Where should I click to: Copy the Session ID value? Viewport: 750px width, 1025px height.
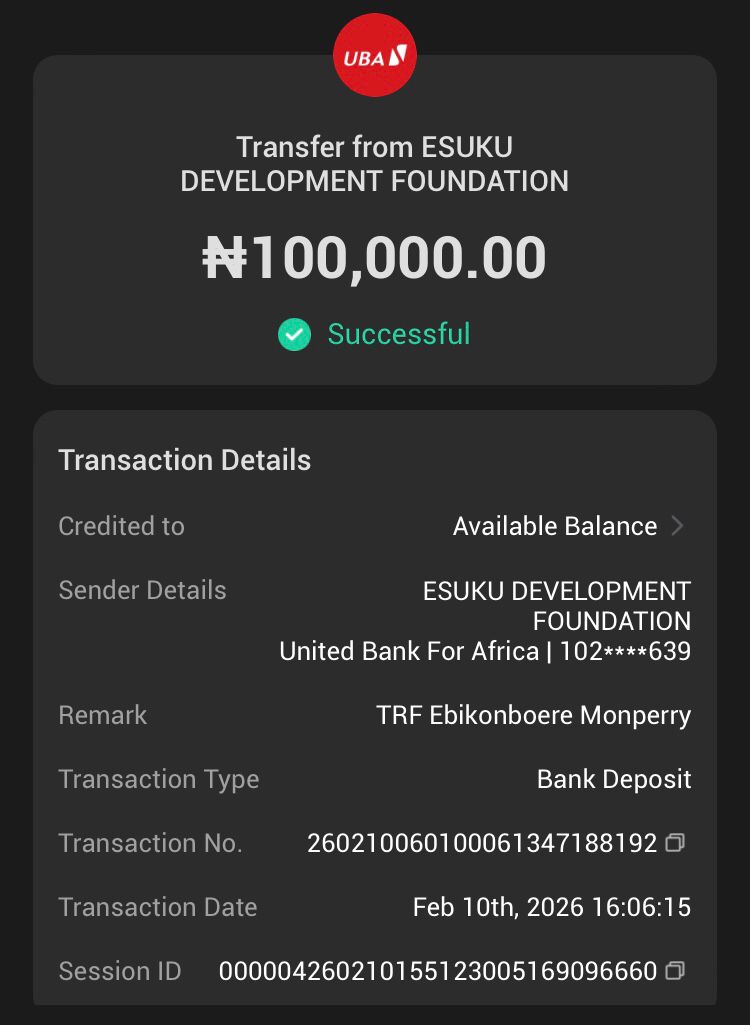click(676, 970)
